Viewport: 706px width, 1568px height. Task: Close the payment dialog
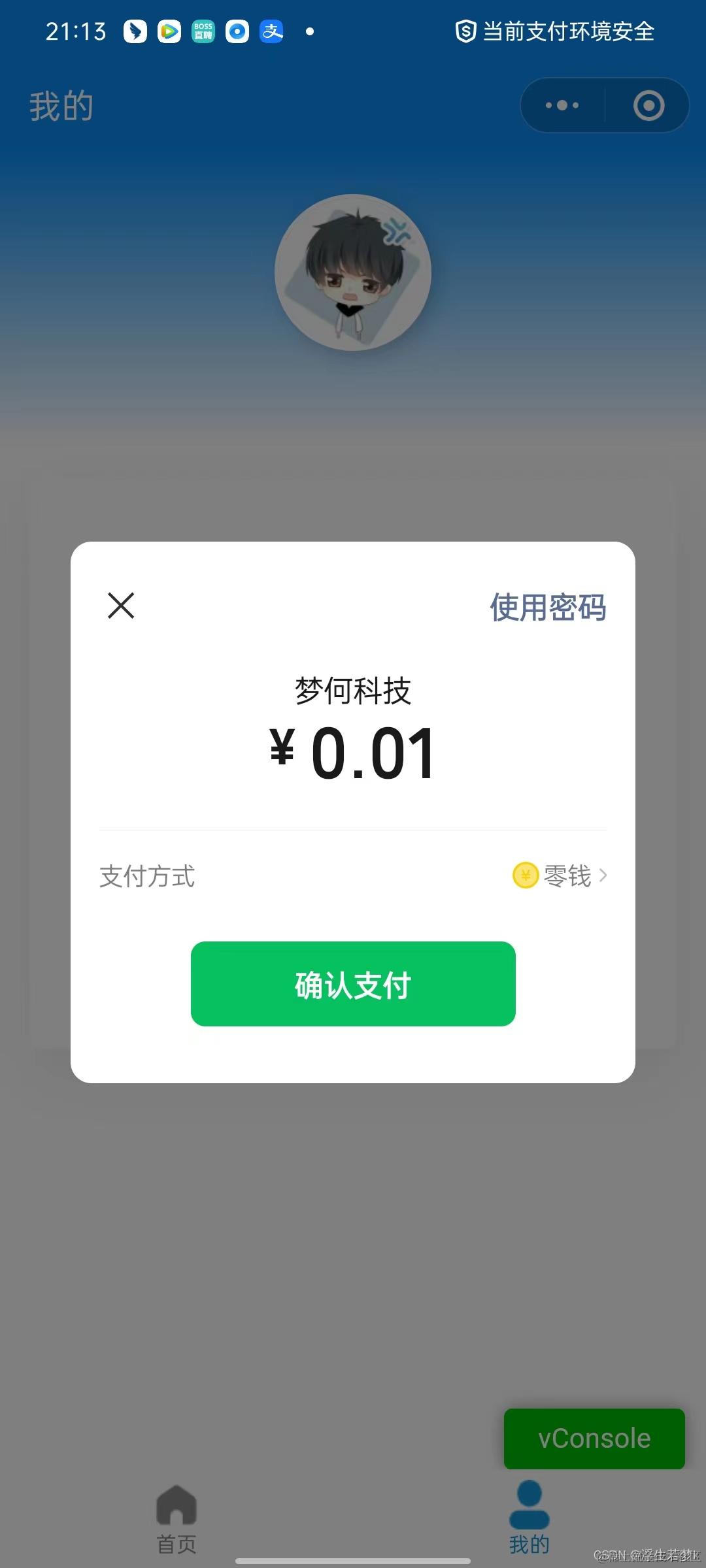pos(121,606)
